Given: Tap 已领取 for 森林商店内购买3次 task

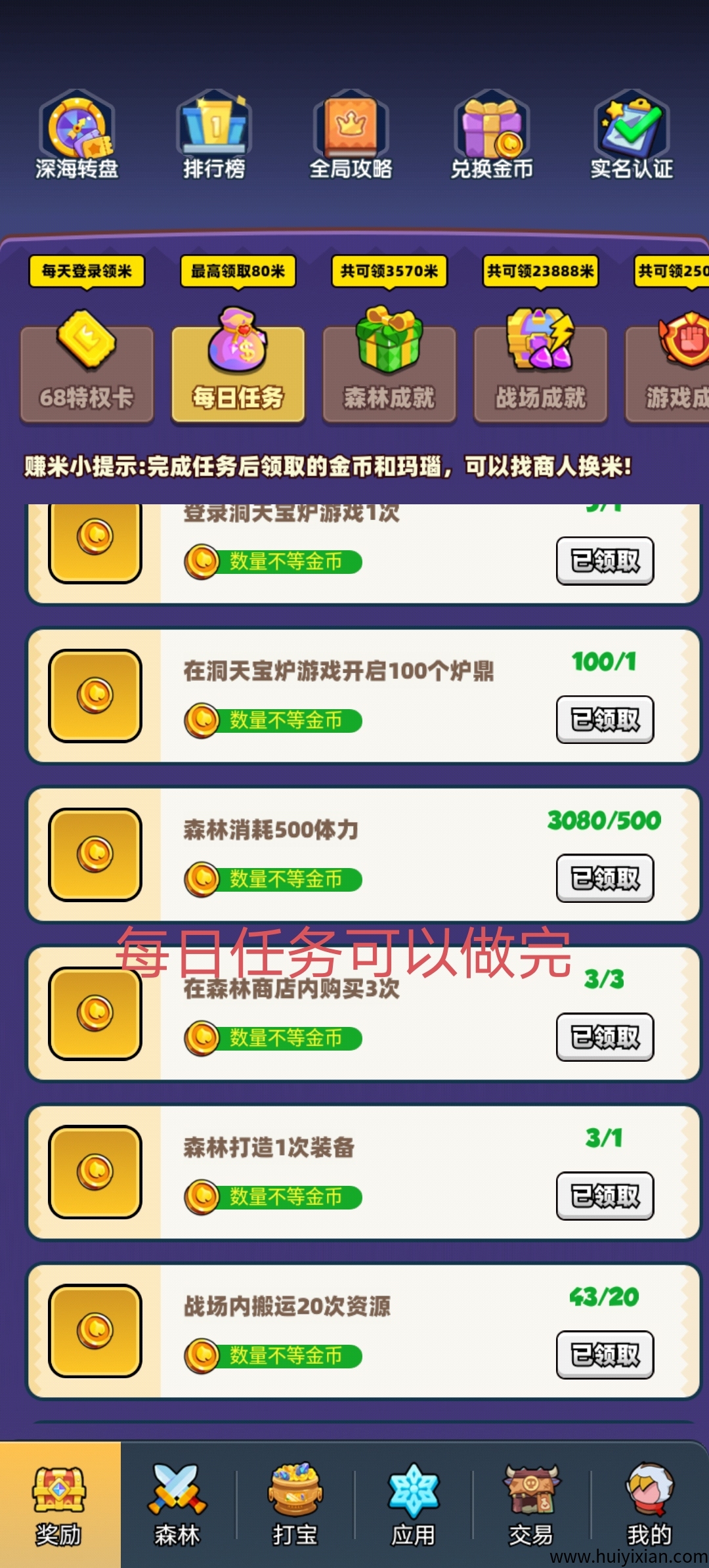Looking at the screenshot, I should tap(605, 1037).
